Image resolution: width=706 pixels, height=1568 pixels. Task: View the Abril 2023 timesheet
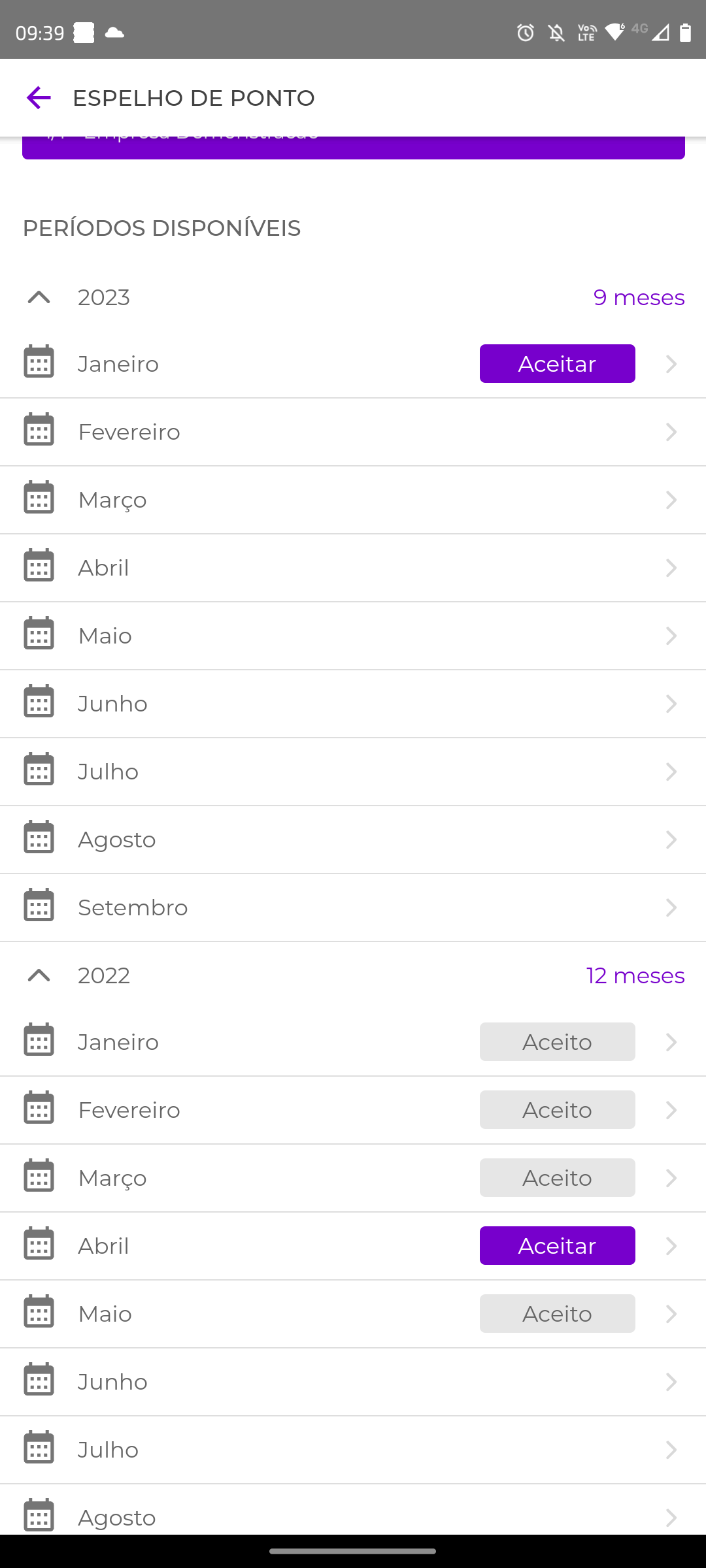click(353, 568)
